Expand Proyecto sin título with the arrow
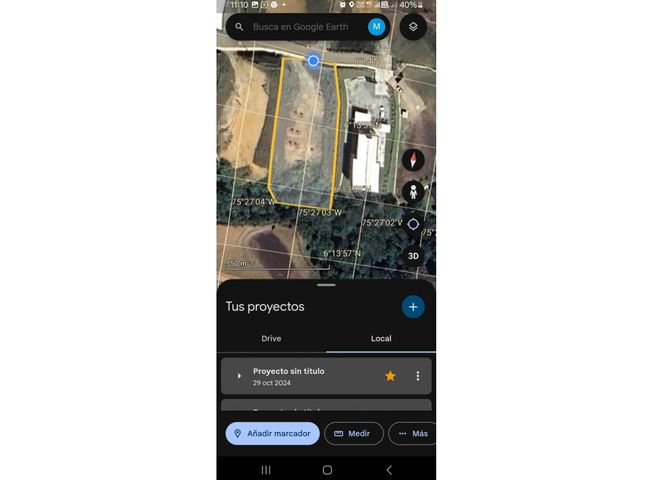This screenshot has height=480, width=652. (239, 376)
